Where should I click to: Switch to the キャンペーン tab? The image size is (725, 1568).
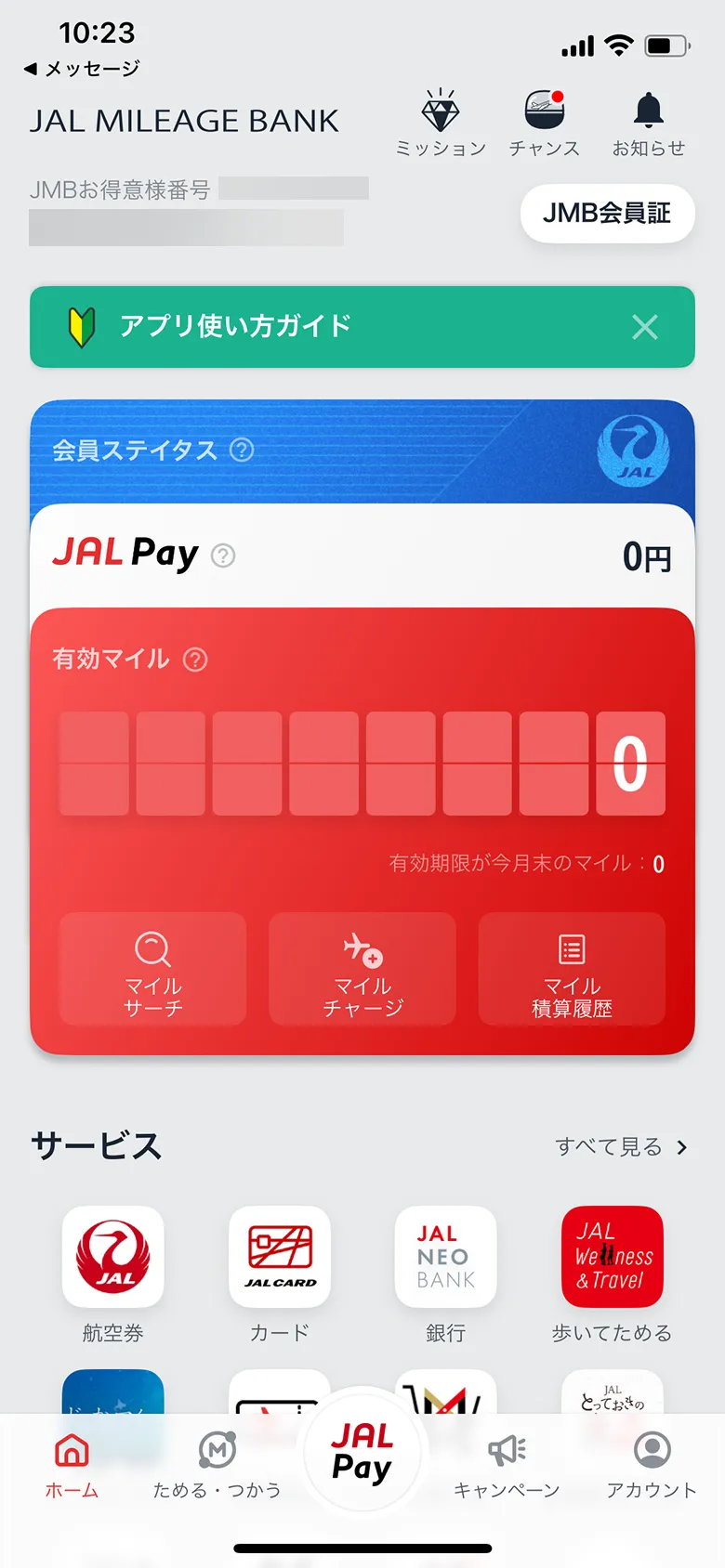pyautogui.click(x=507, y=1465)
